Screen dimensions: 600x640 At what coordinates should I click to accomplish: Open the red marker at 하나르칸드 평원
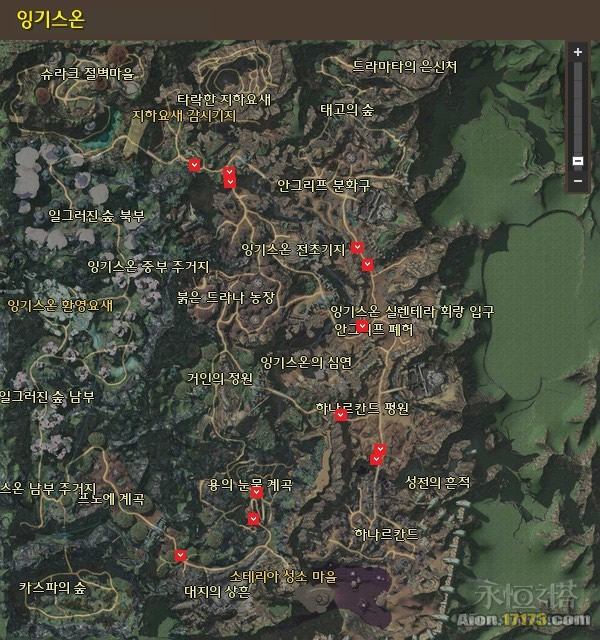click(x=342, y=415)
